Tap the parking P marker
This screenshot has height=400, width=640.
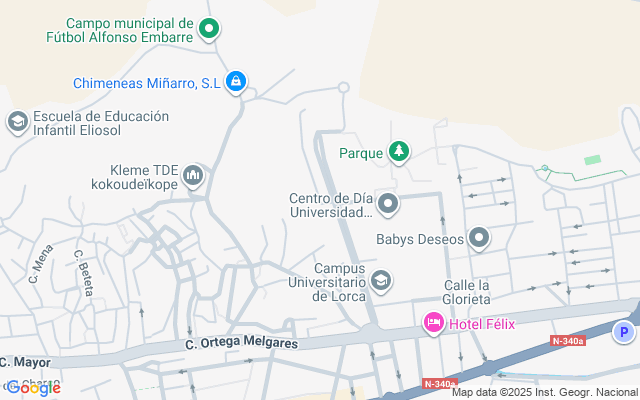click(x=625, y=333)
